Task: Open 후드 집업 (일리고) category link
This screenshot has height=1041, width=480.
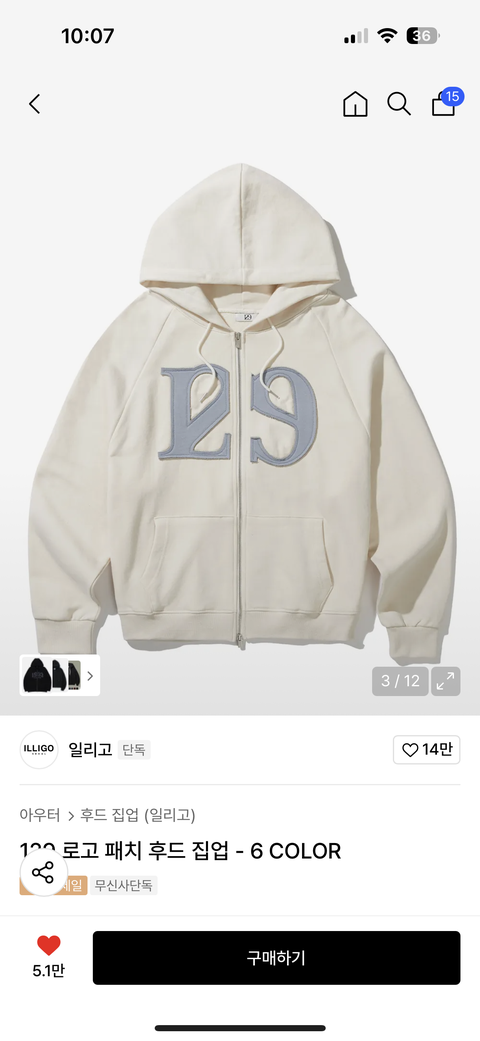Action: (x=138, y=815)
